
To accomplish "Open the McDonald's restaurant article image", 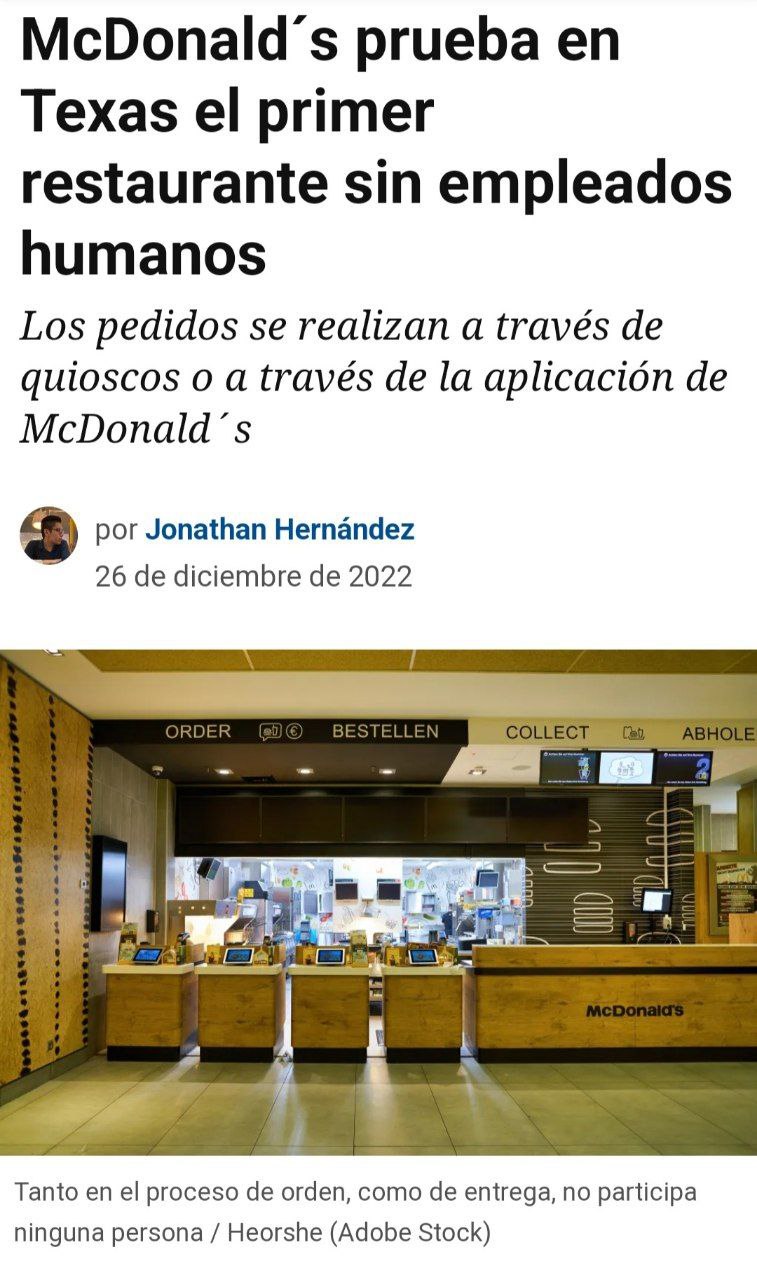I will 378,902.
